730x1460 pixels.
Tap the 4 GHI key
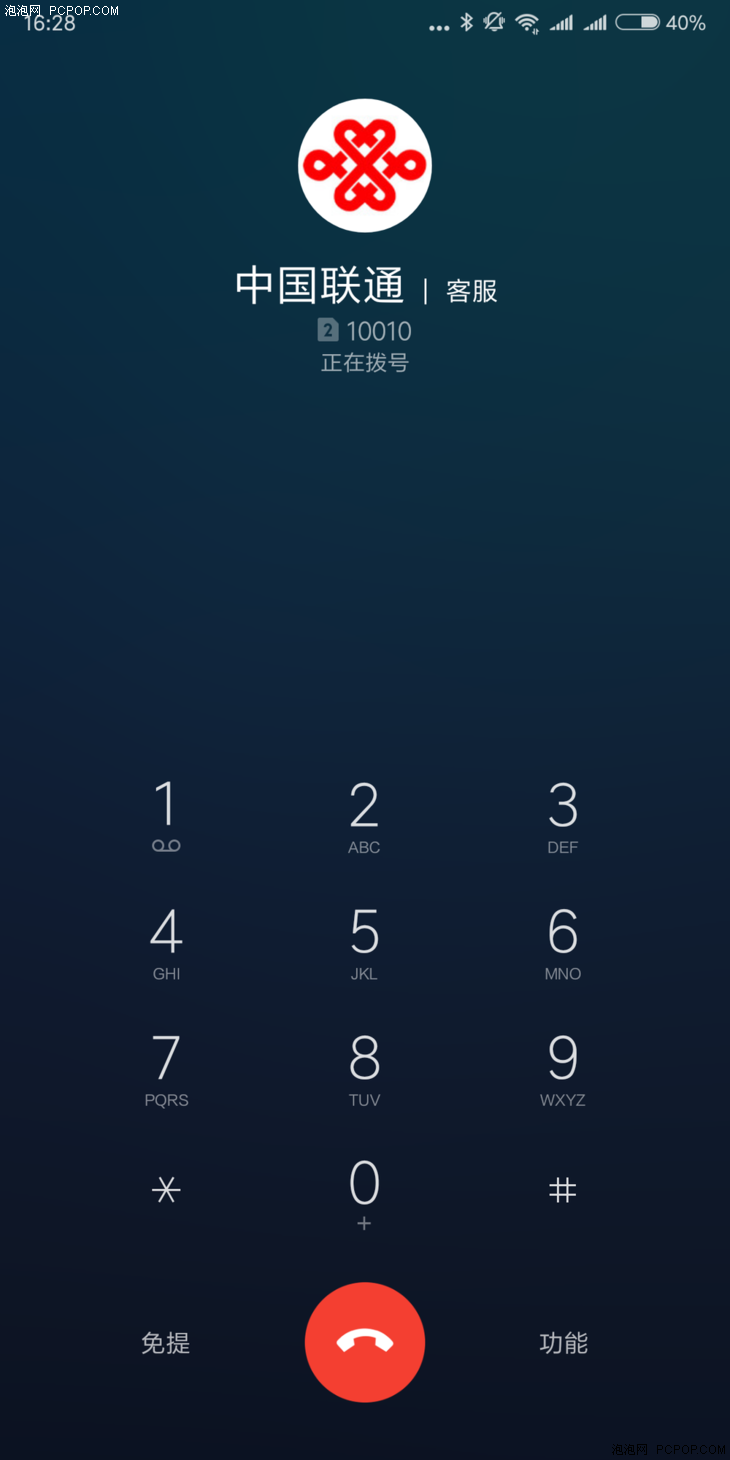pos(166,942)
